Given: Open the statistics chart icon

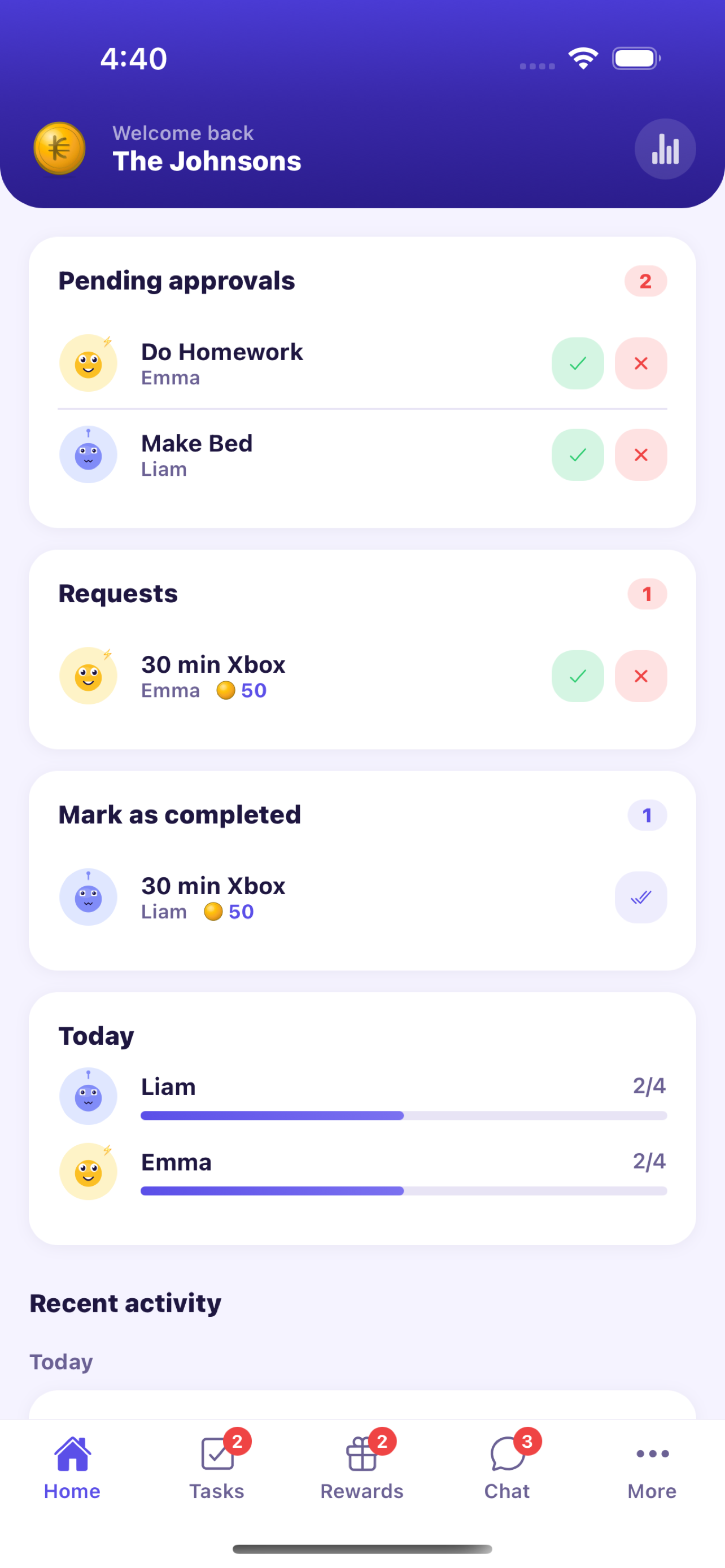Looking at the screenshot, I should pyautogui.click(x=664, y=148).
